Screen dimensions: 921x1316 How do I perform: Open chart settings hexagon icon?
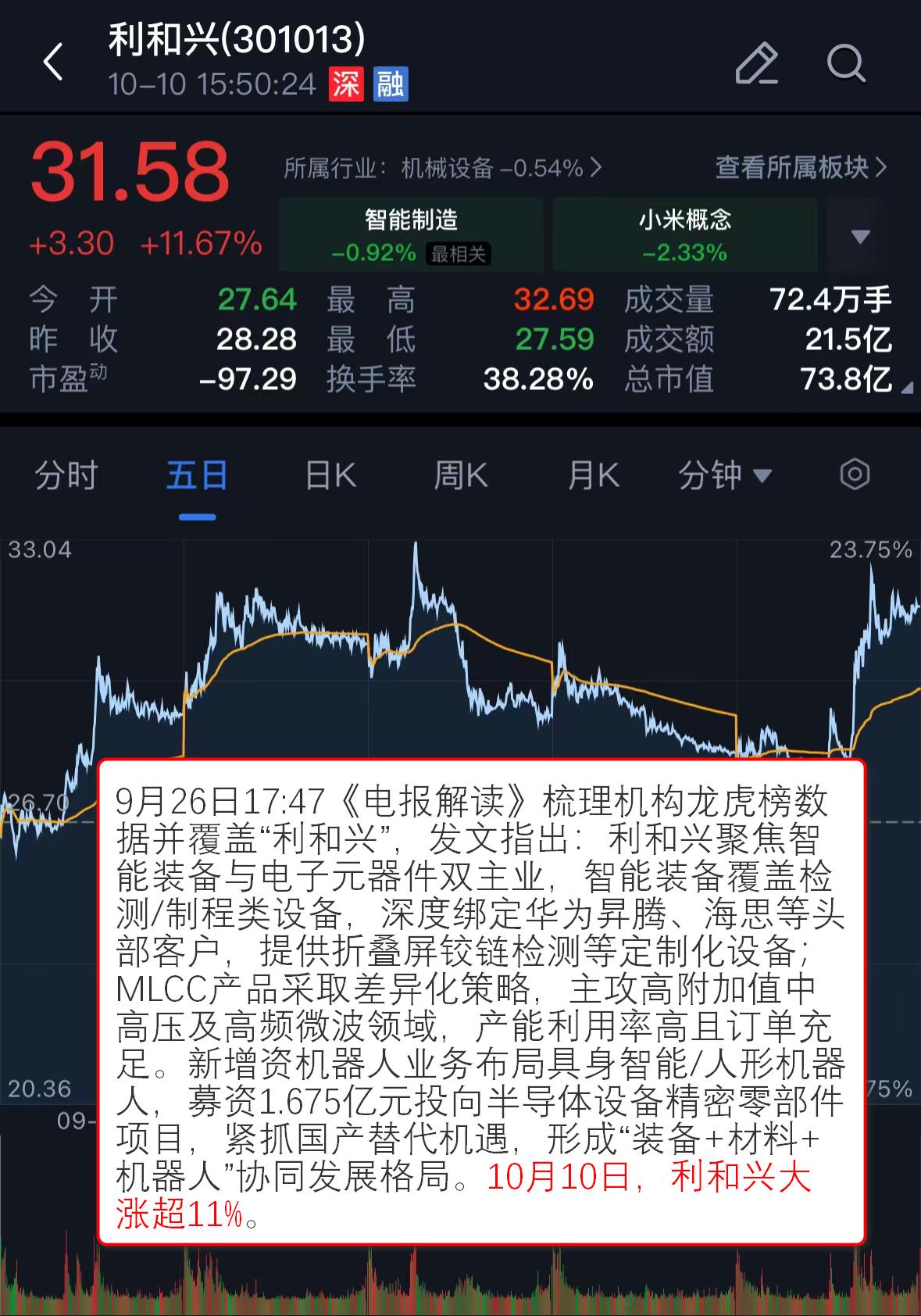tap(855, 474)
